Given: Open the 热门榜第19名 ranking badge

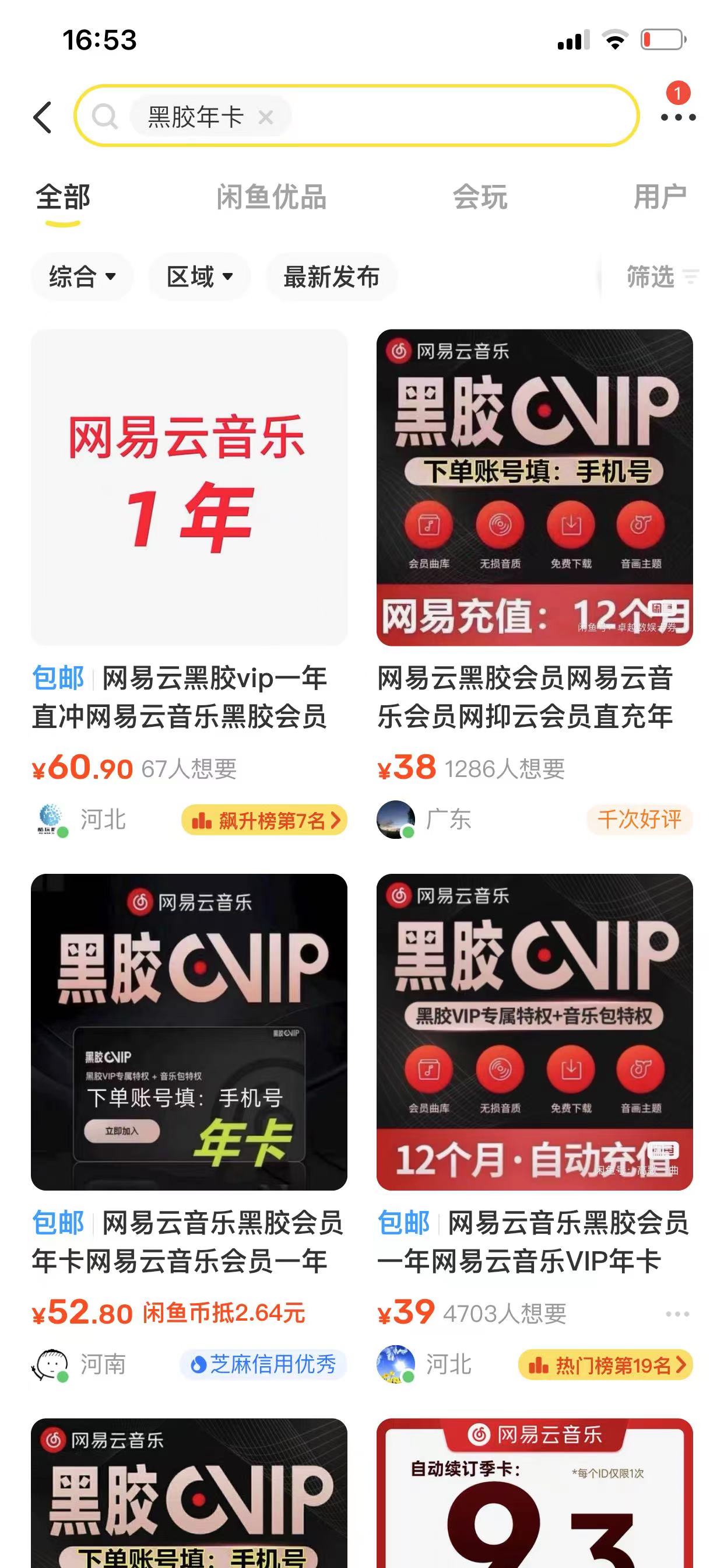Looking at the screenshot, I should point(605,1366).
